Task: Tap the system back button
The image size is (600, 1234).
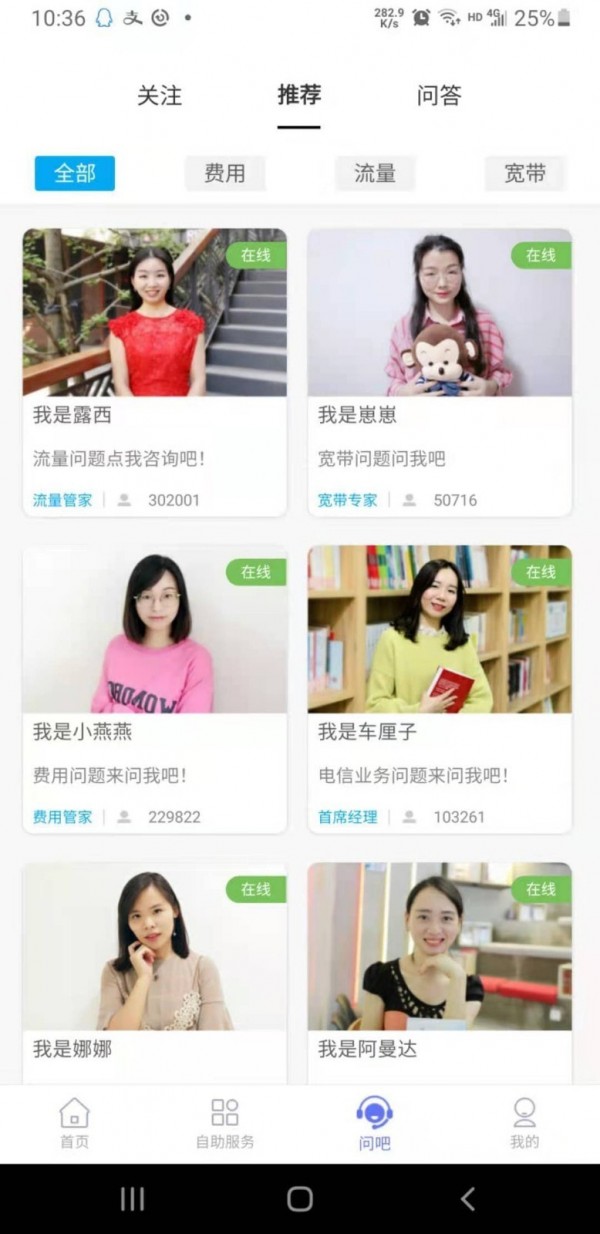Action: click(467, 1199)
